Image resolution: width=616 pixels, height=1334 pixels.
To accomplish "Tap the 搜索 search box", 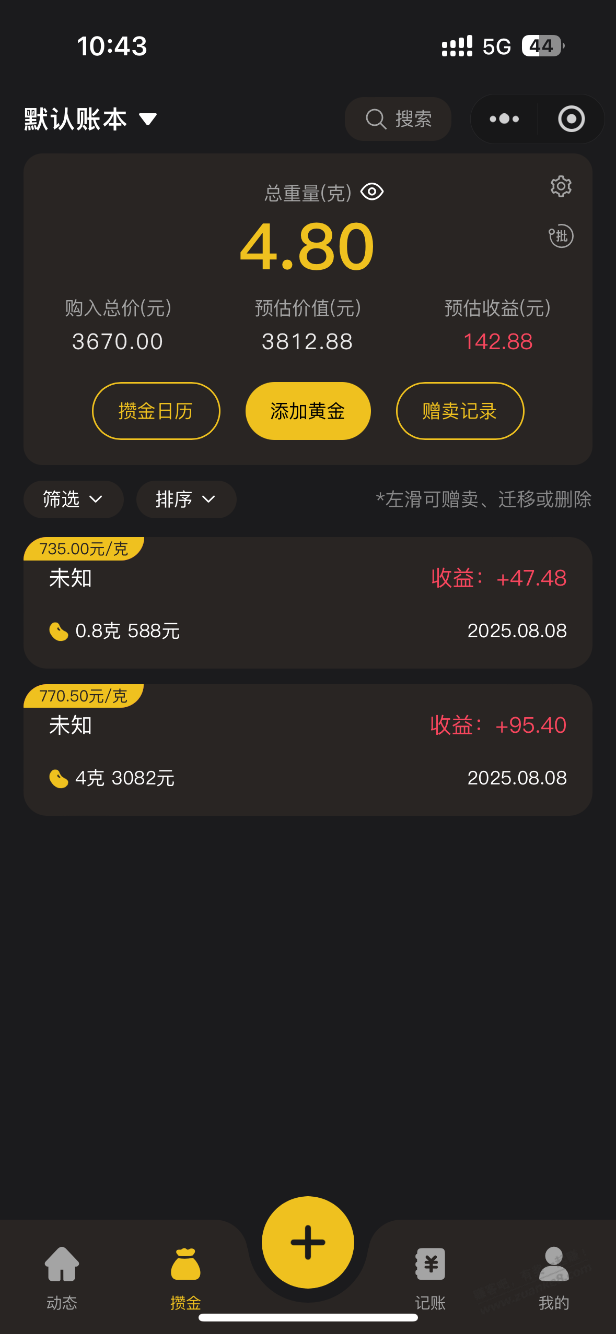I will pyautogui.click(x=398, y=119).
